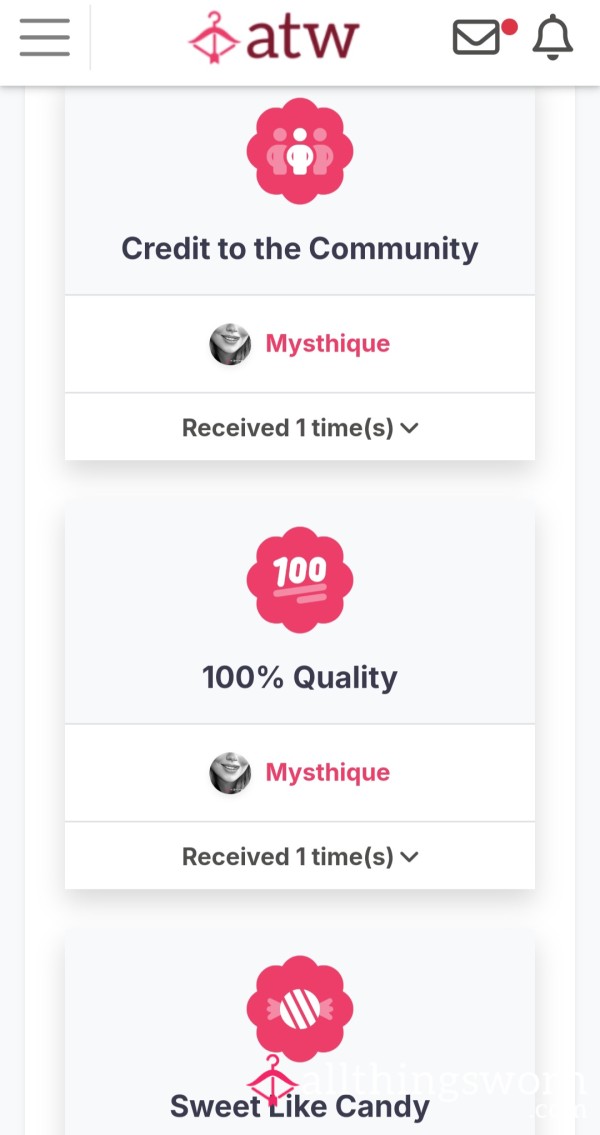
Task: Tap the atw logo to go home
Action: pyautogui.click(x=274, y=36)
